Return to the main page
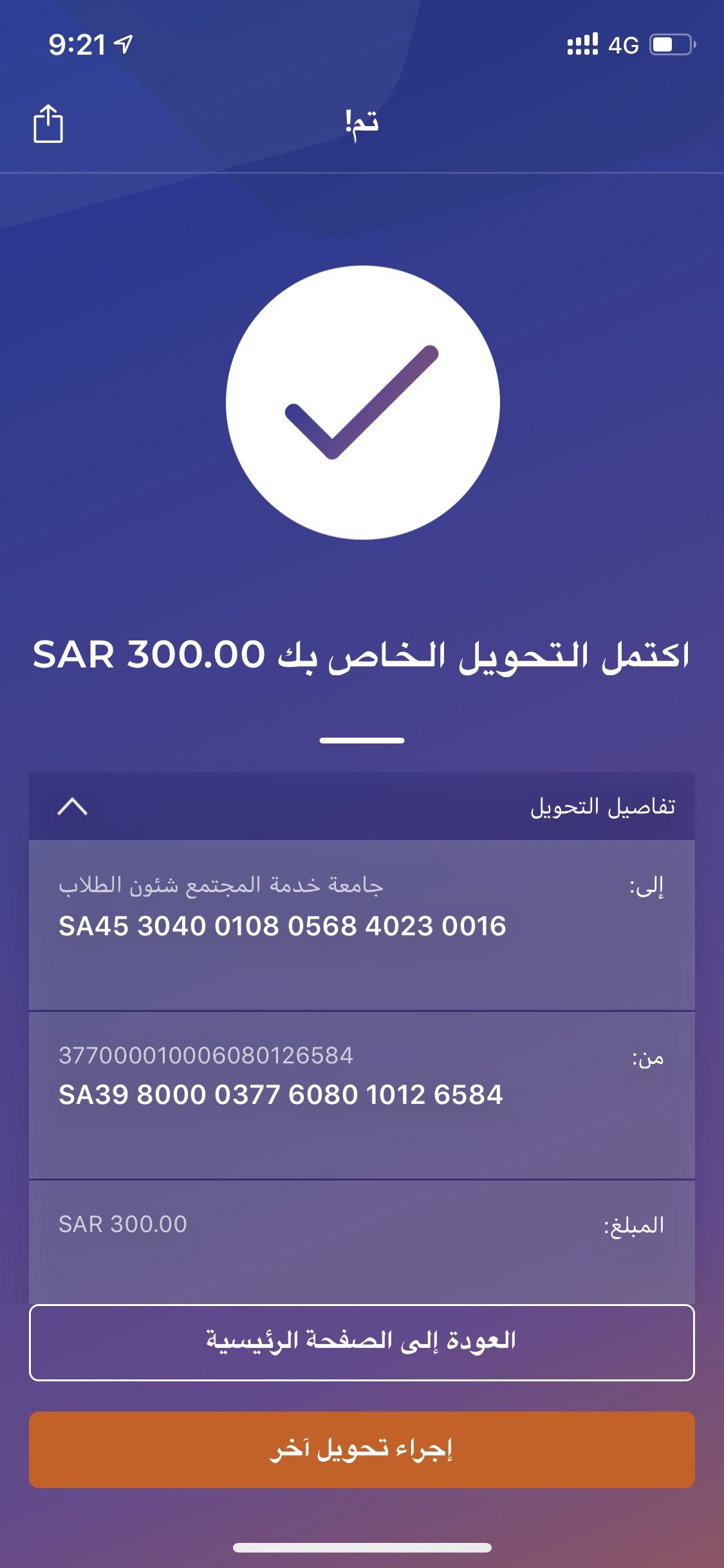This screenshot has width=724, height=1568. (x=362, y=1343)
